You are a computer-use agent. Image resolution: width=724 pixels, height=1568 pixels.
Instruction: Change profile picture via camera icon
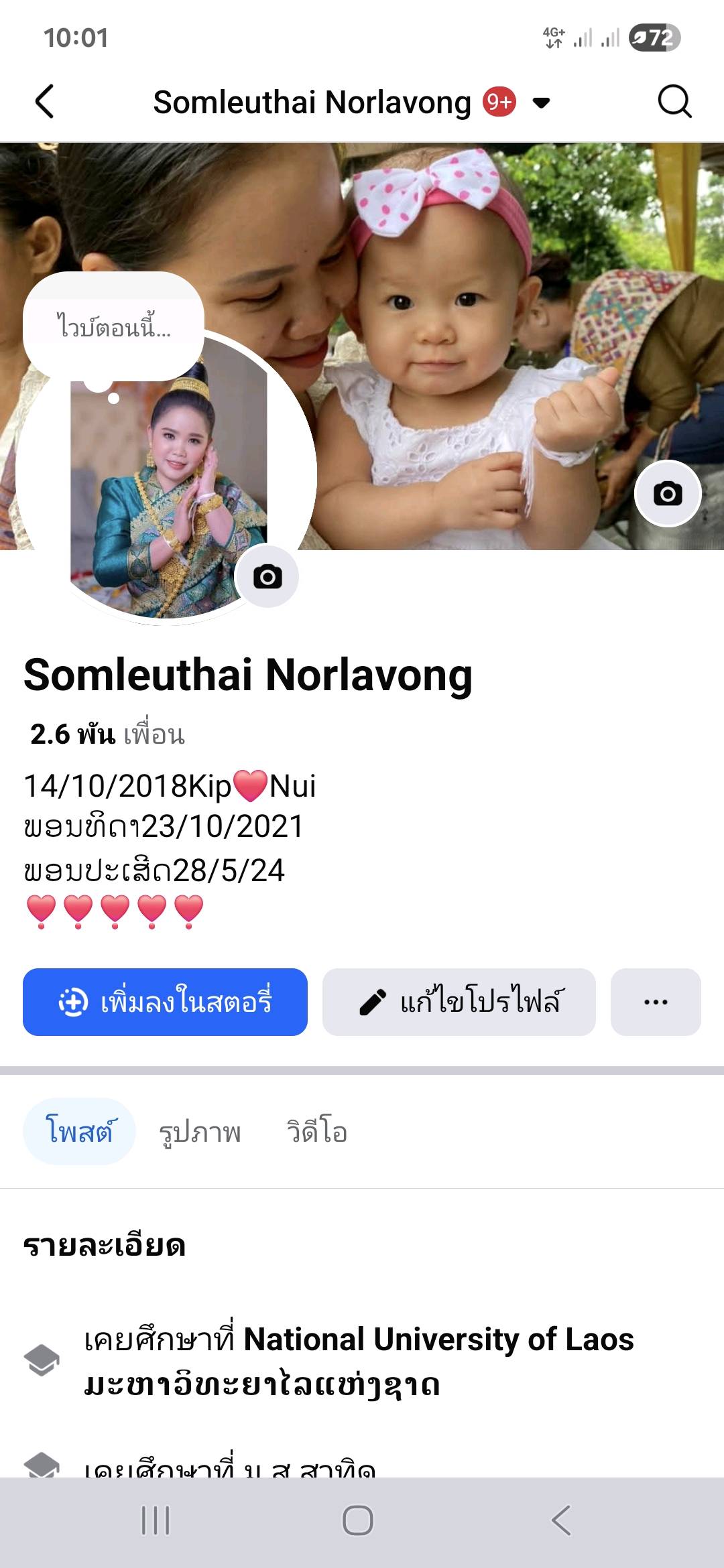click(x=267, y=576)
